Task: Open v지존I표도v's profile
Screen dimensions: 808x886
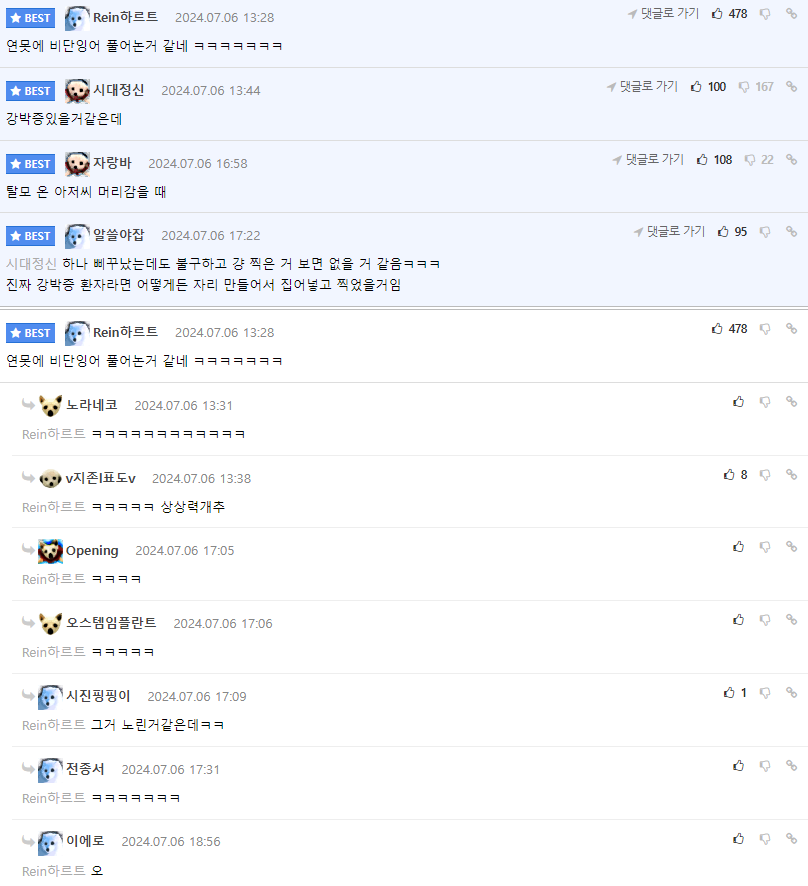Action: click(x=100, y=478)
